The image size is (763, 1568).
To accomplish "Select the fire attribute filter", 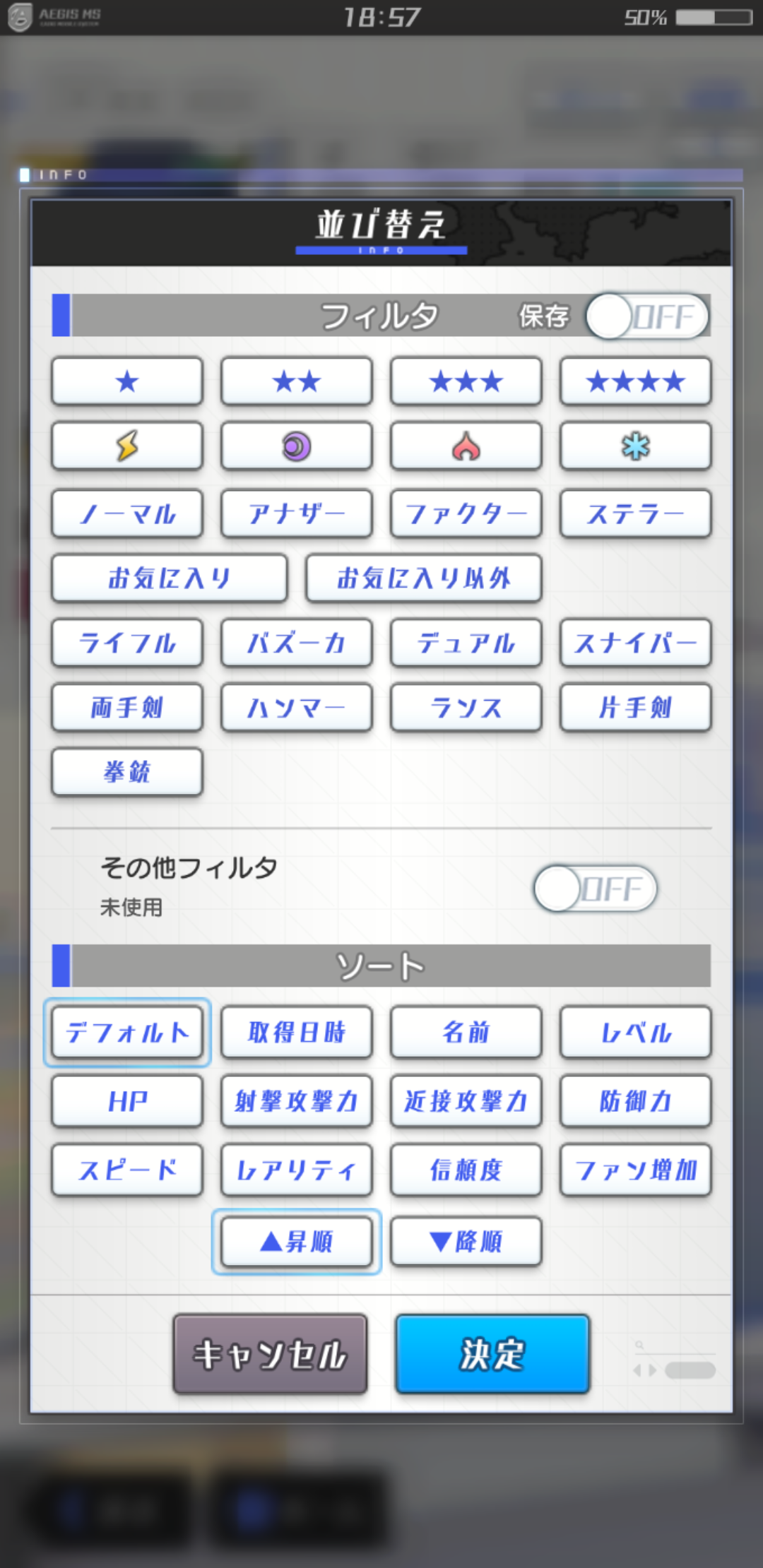I will [x=466, y=446].
